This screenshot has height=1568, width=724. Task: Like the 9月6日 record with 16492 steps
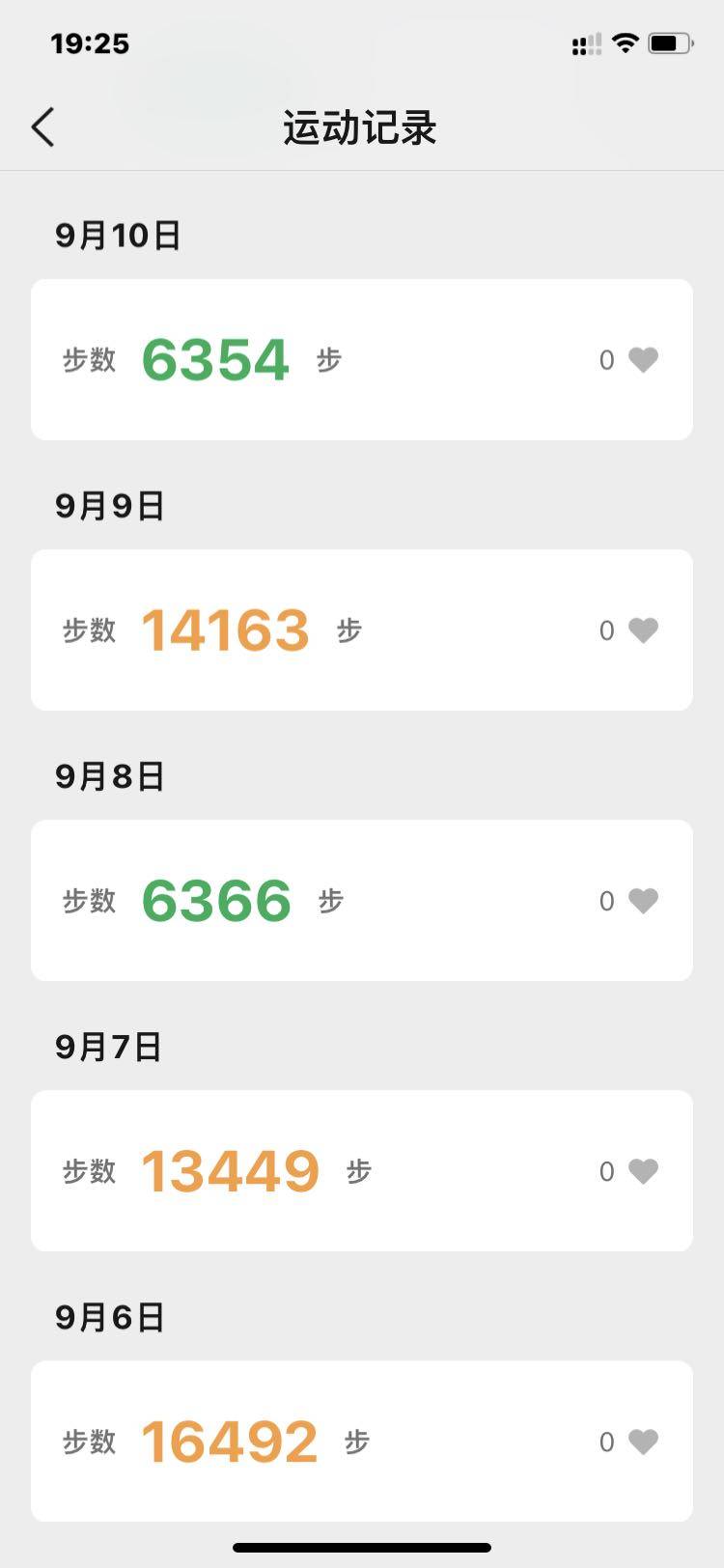tap(643, 1442)
